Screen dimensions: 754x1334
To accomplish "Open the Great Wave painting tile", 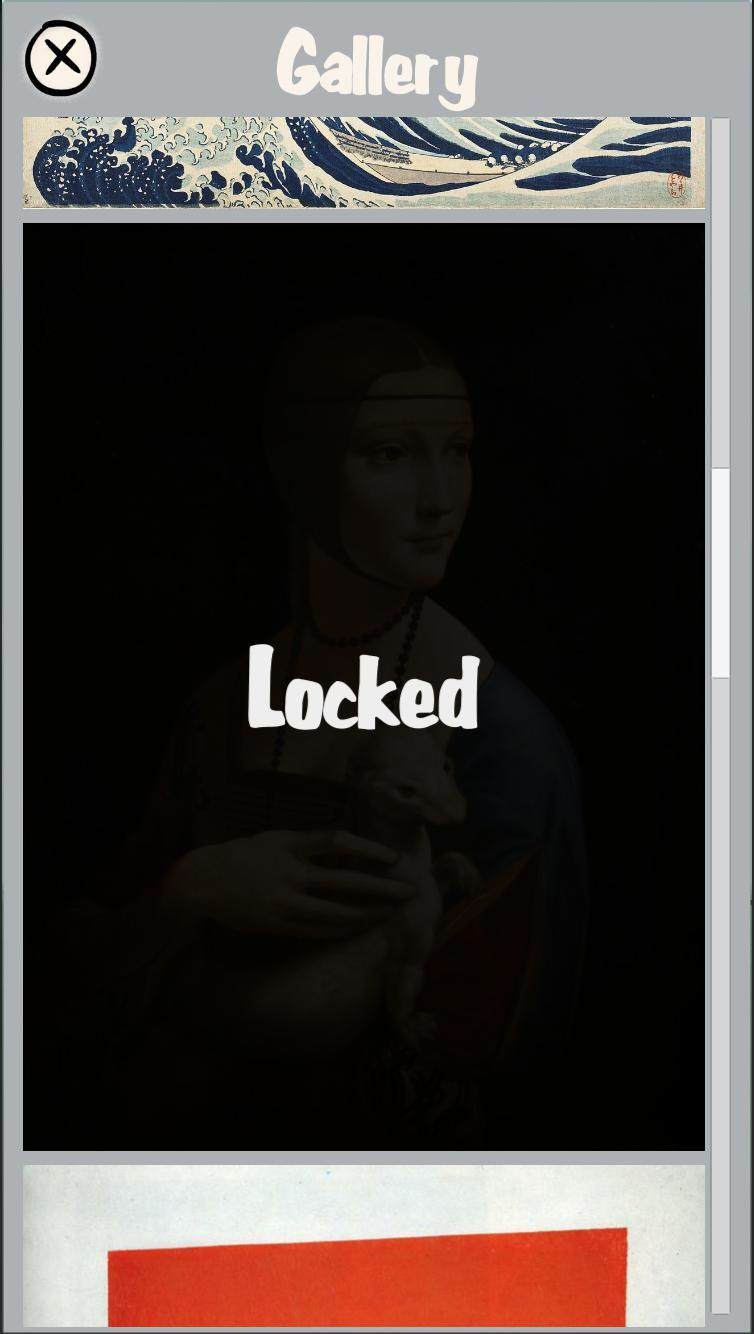I will (364, 162).
